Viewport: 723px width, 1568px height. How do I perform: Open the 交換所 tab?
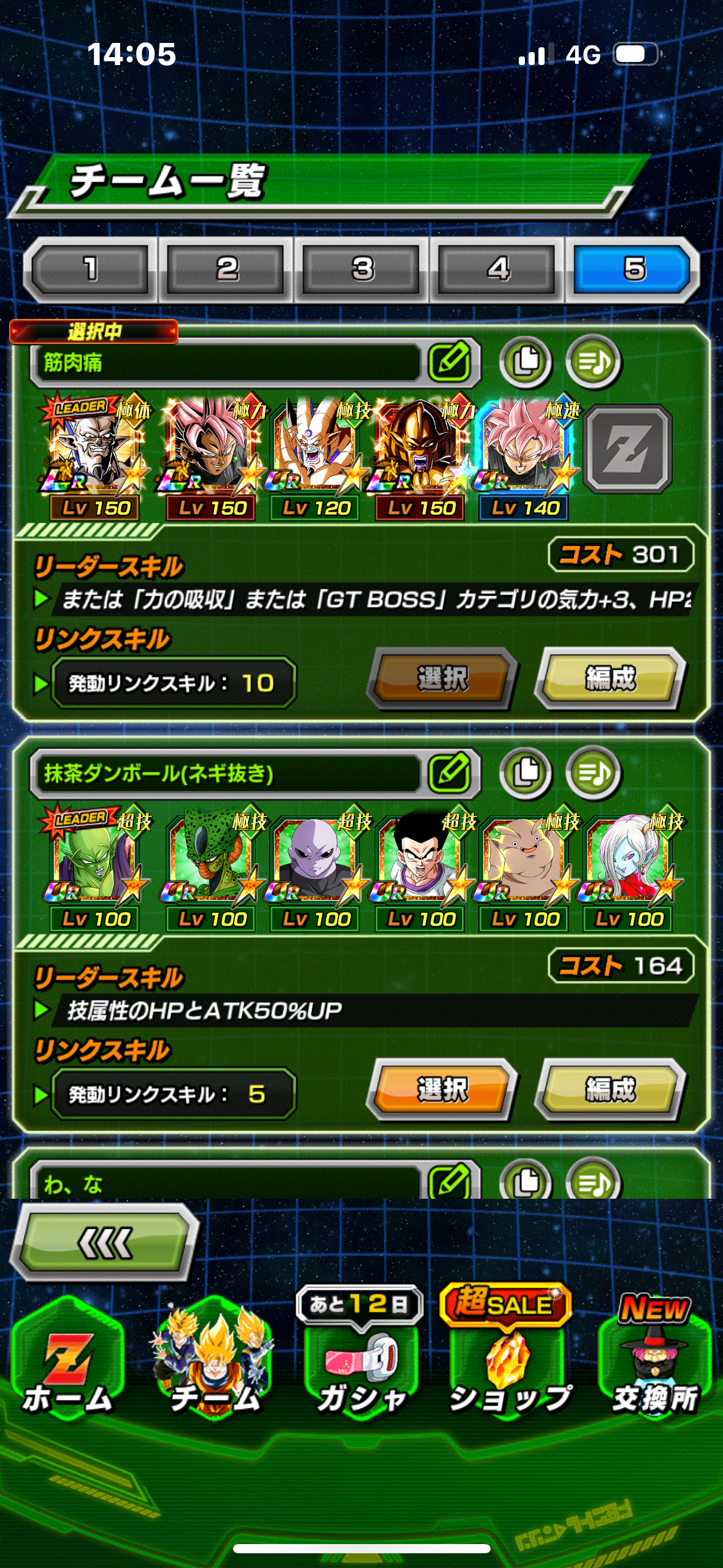pos(655,1360)
